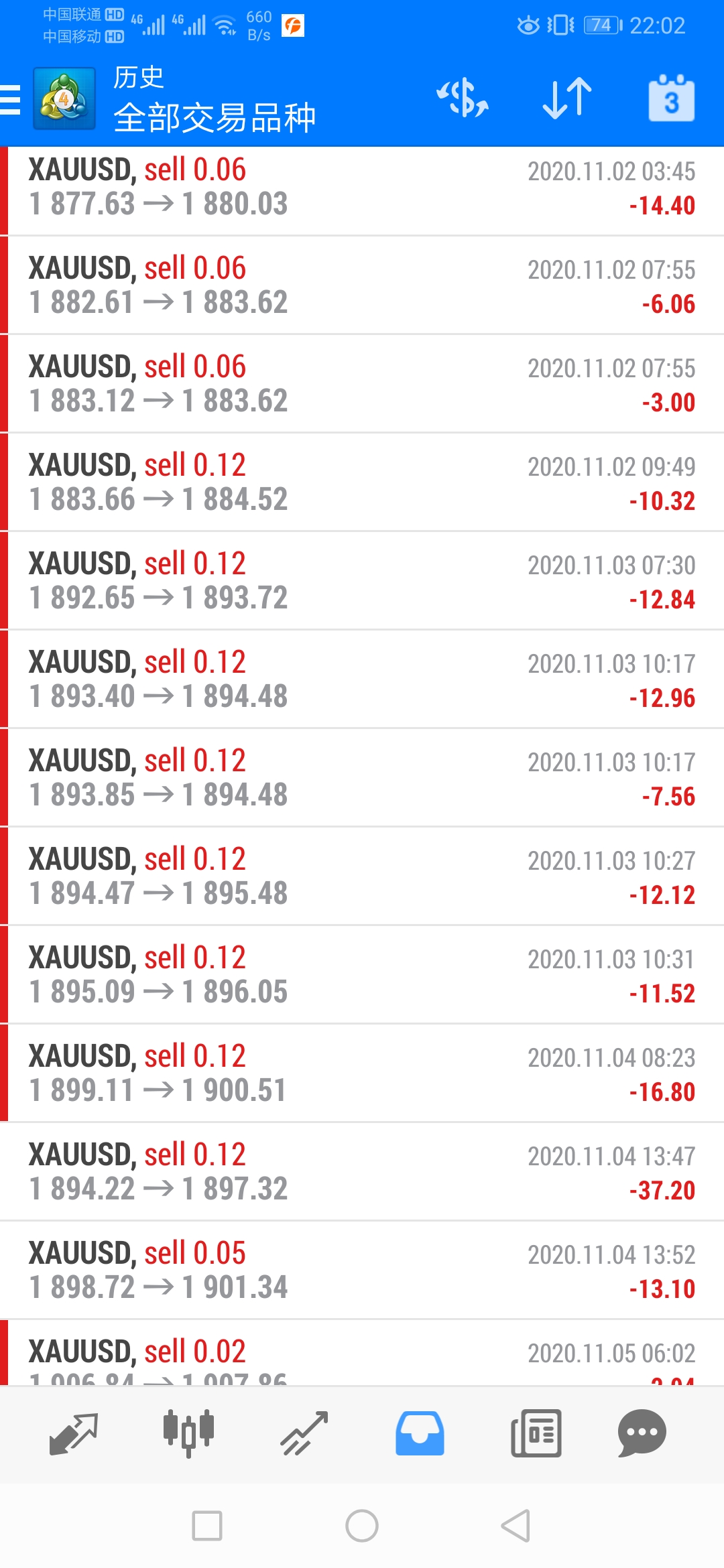Switch to the Quotes tab
This screenshot has height=1568, width=724.
click(74, 1434)
